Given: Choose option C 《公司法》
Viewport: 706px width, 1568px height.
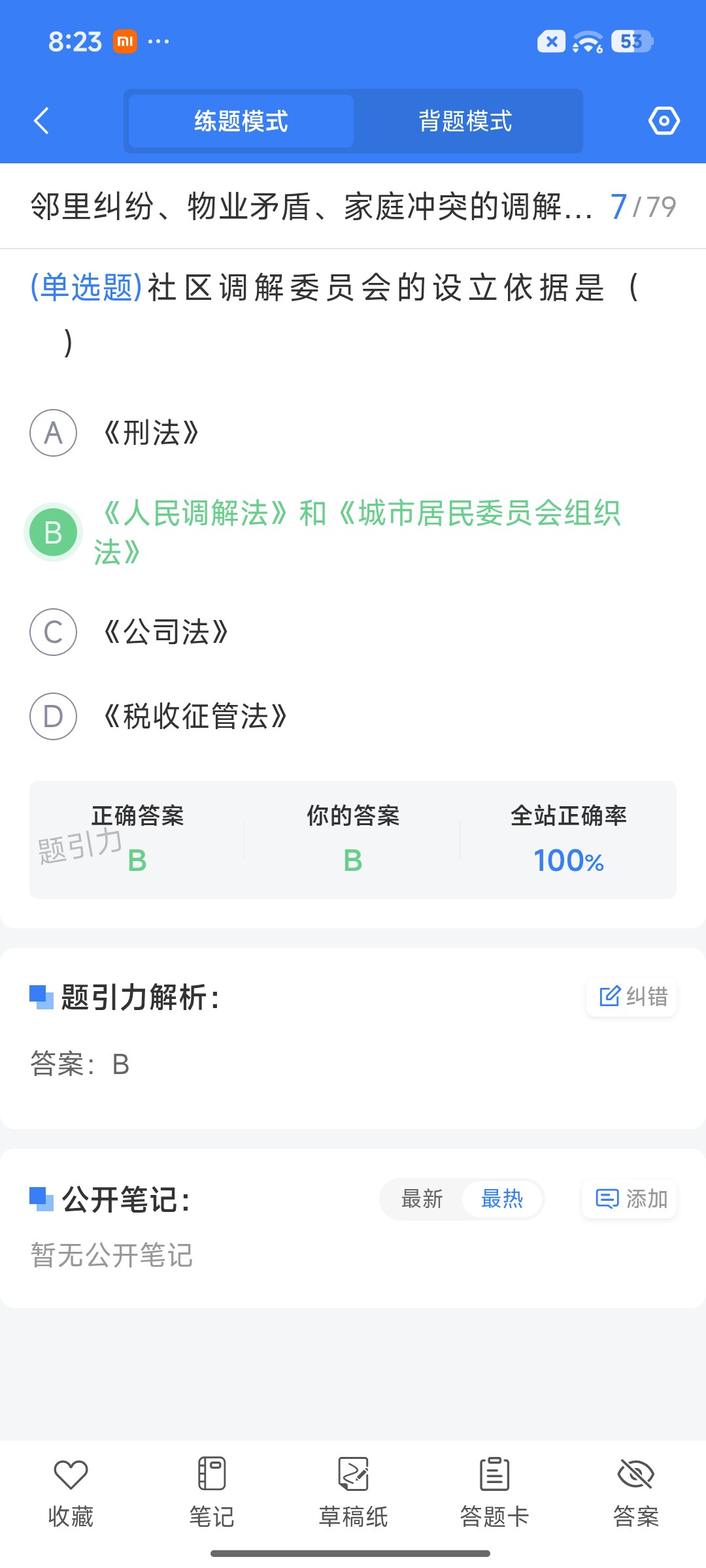Looking at the screenshot, I should (131, 632).
